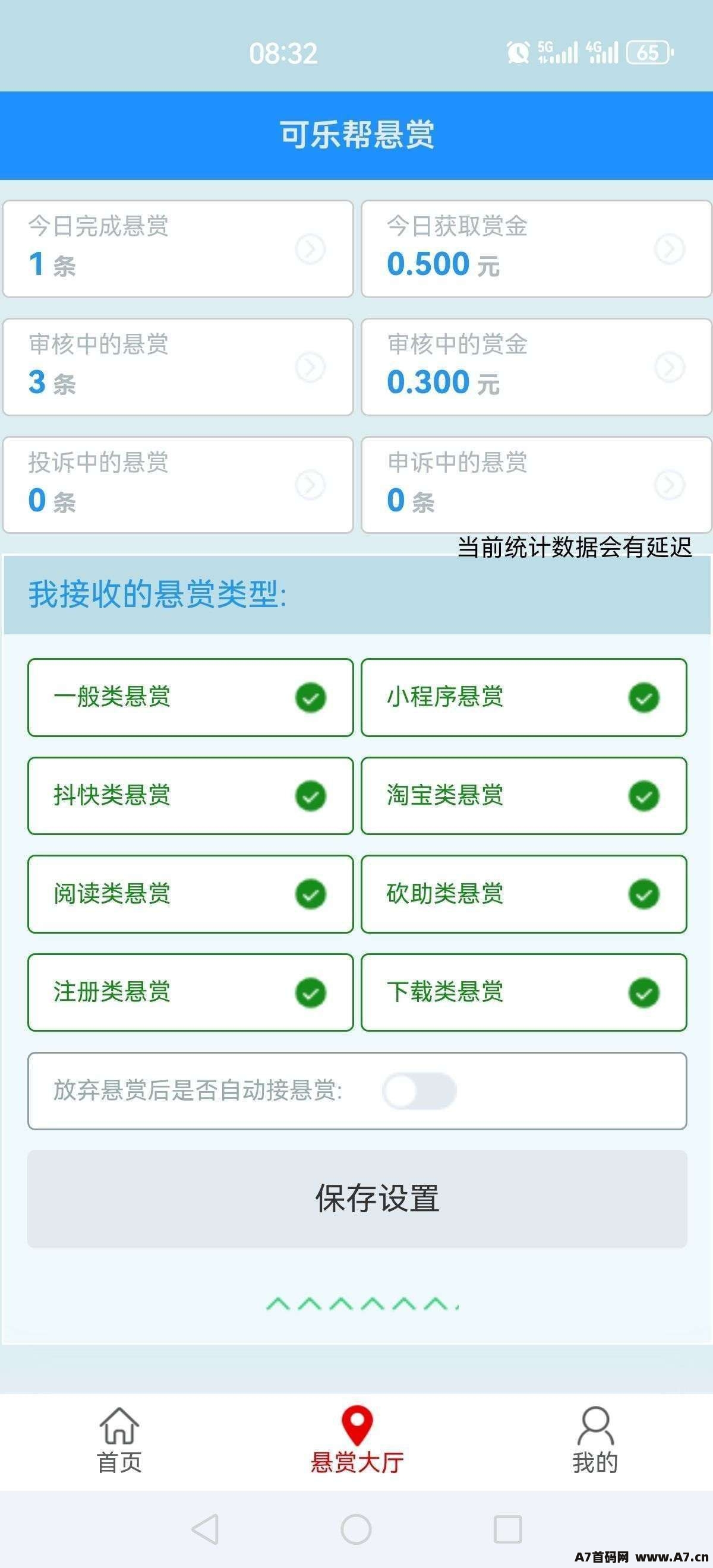Uncheck 一般类悬赏 type
This screenshot has height=1568, width=713.
[191, 697]
